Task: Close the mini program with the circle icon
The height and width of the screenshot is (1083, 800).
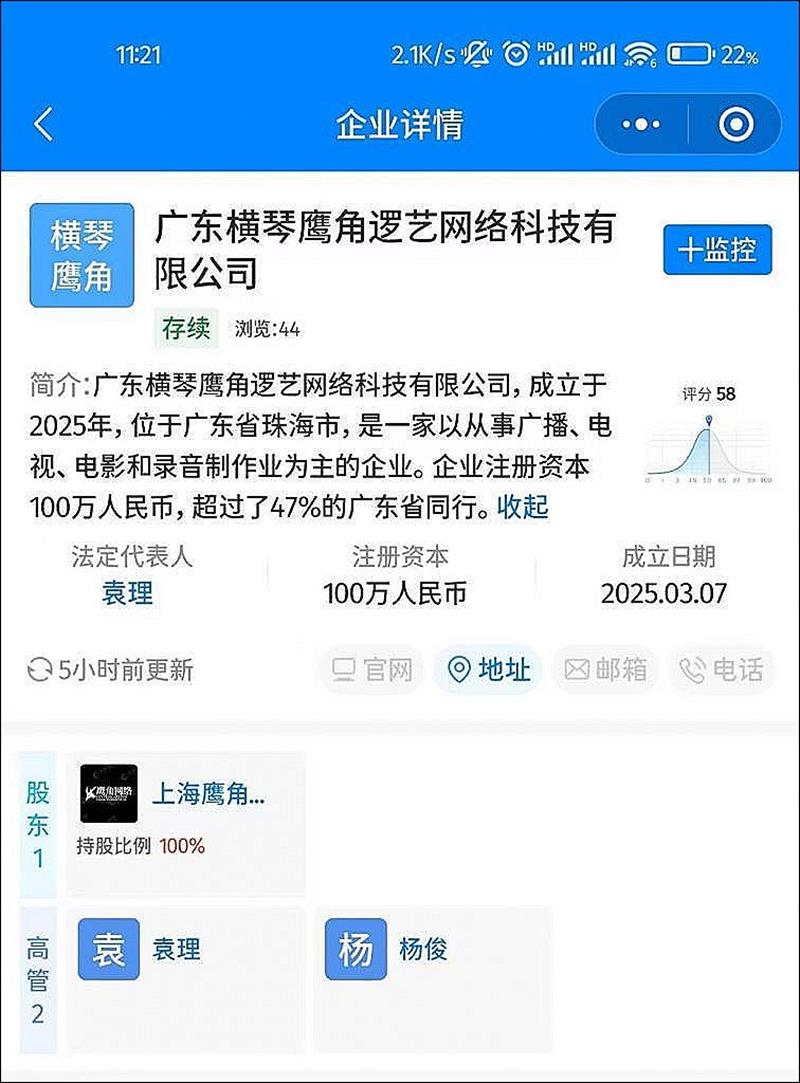Action: click(736, 124)
